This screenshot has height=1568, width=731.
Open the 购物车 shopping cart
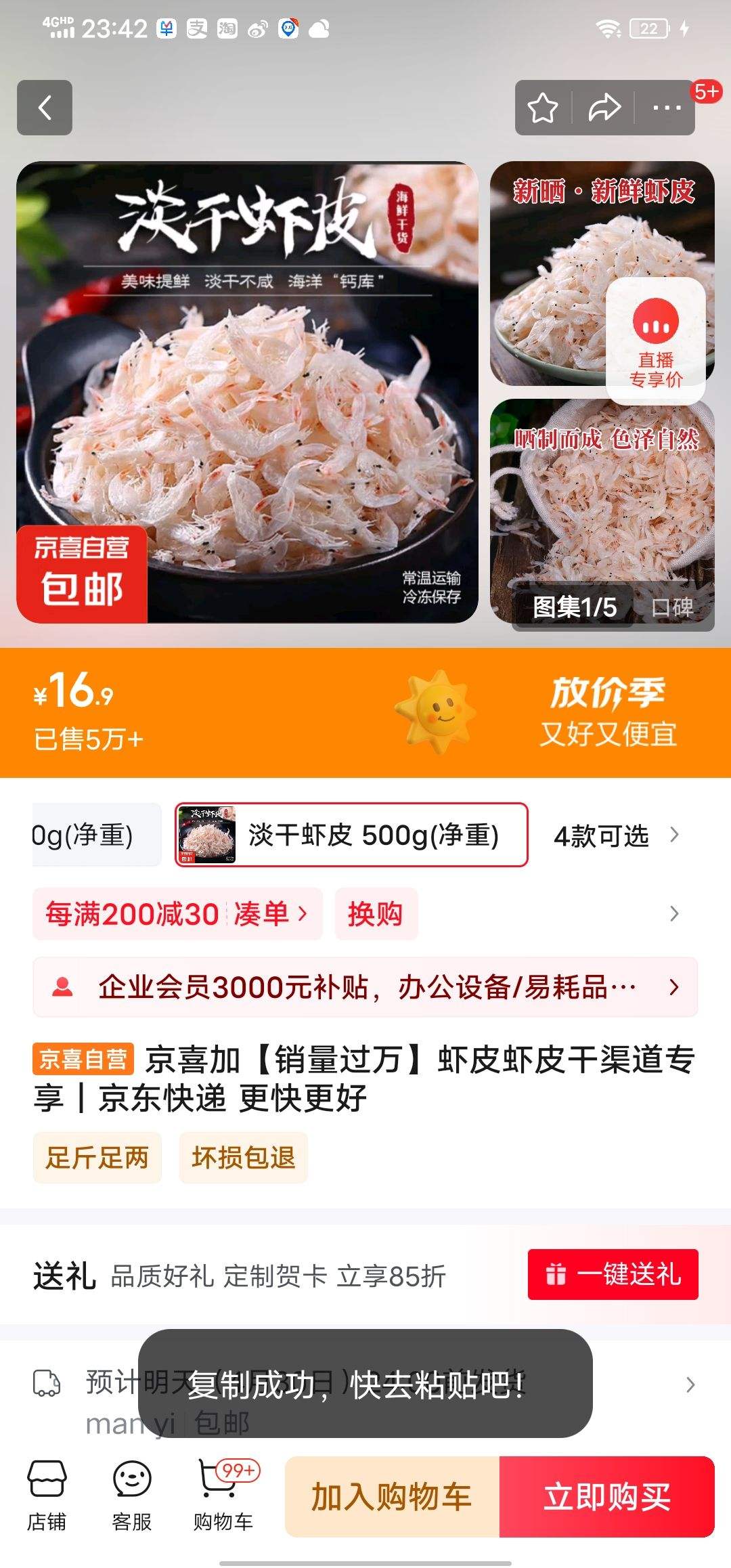pos(223,1496)
